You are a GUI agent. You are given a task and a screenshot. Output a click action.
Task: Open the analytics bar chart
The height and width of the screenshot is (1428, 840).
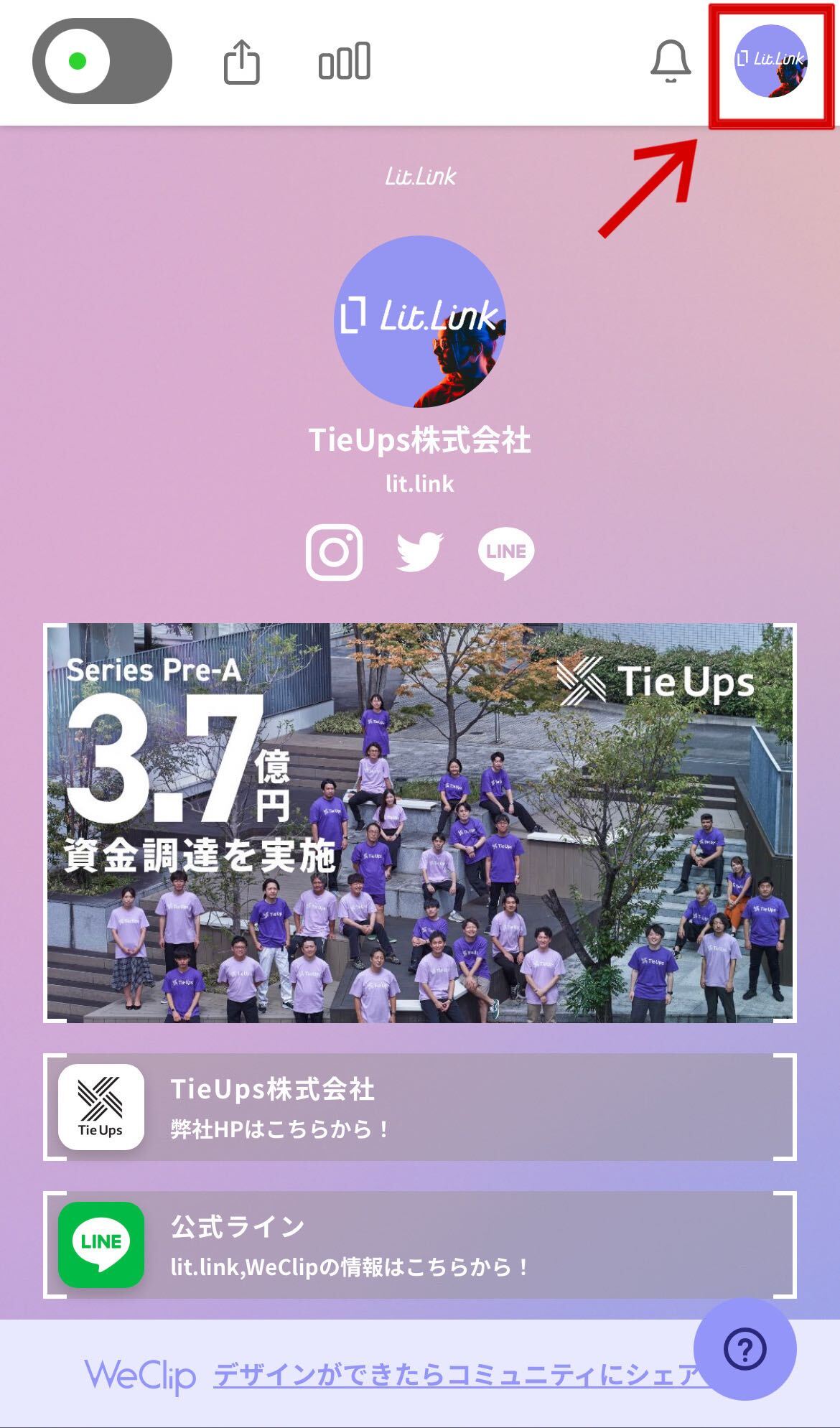click(x=345, y=62)
